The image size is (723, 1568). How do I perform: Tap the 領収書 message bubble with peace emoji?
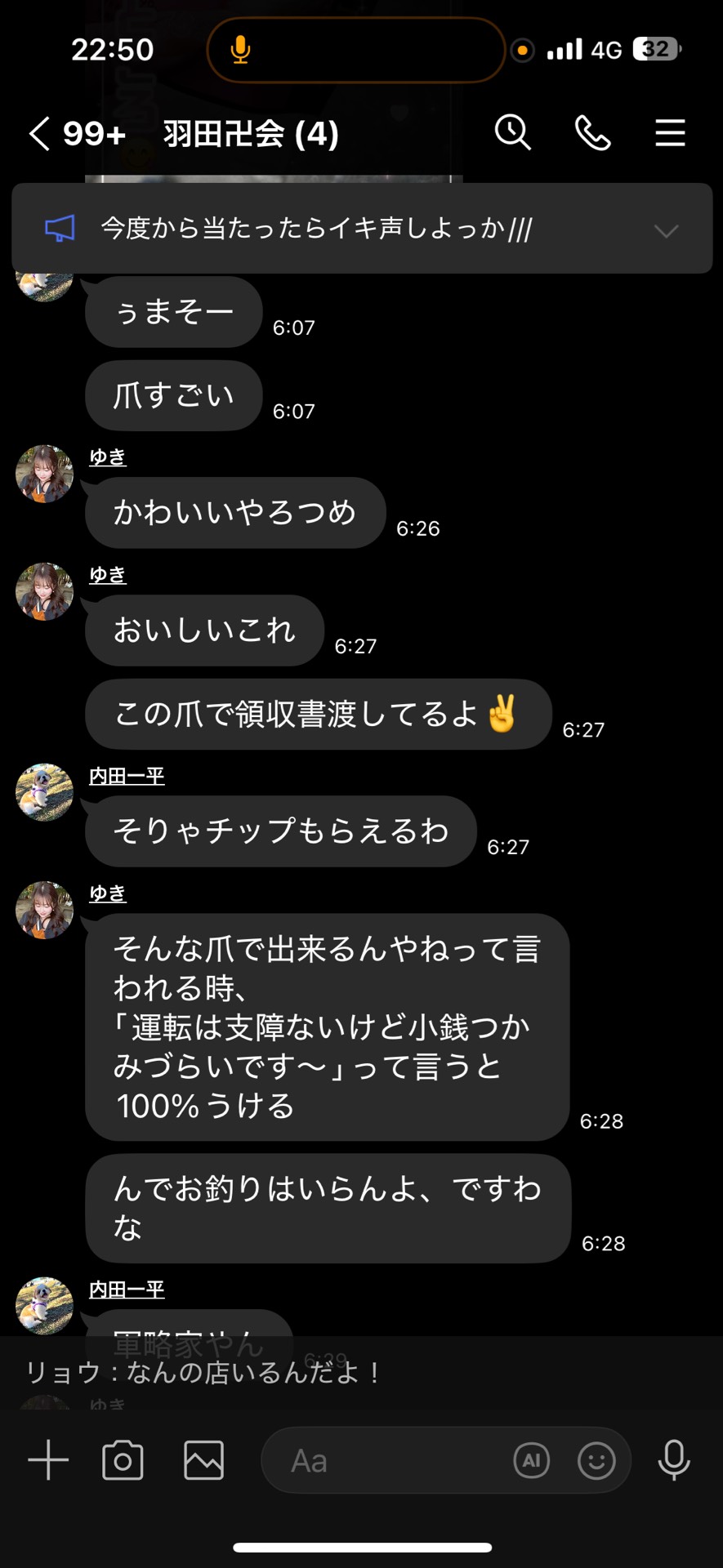(319, 713)
